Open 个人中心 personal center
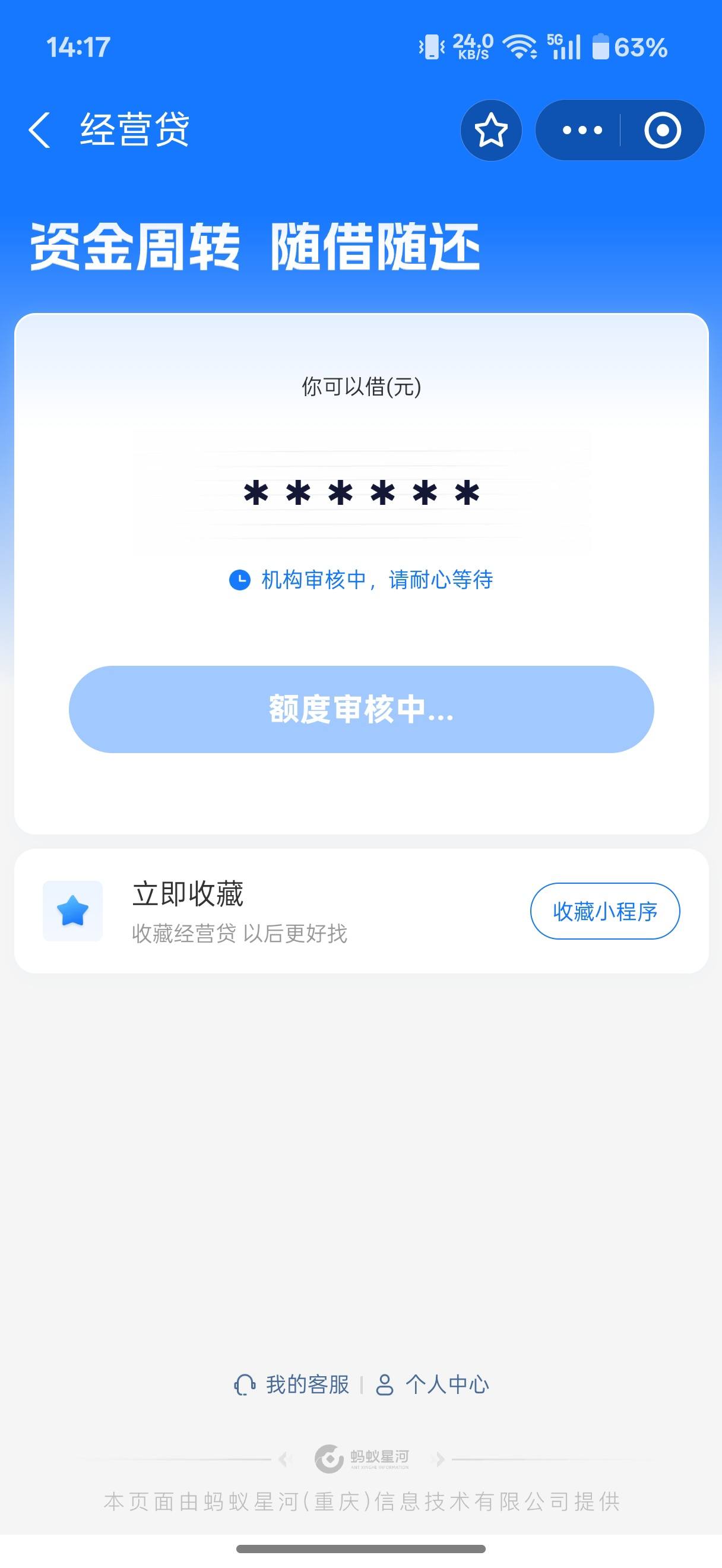Screen dimensions: 722x1568 tap(432, 1384)
